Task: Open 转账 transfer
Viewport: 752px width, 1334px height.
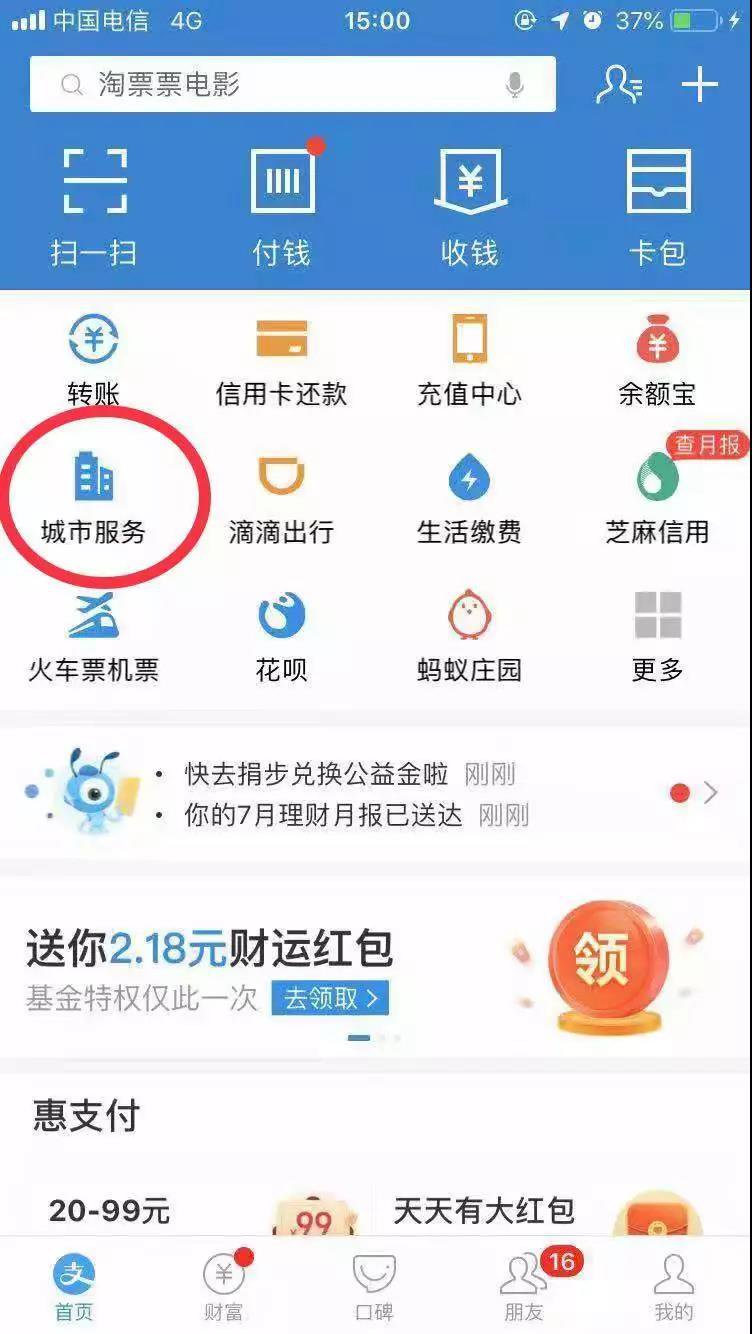Action: 94,360
